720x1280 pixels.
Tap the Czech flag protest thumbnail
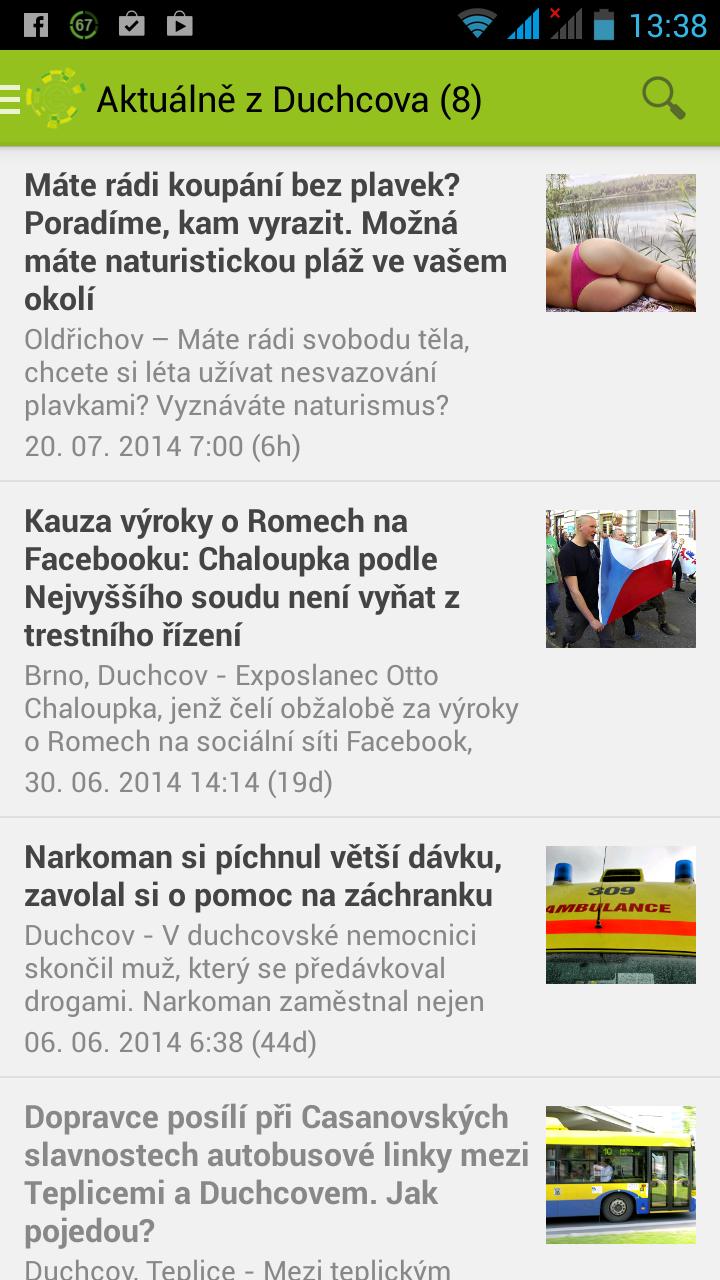click(x=620, y=578)
